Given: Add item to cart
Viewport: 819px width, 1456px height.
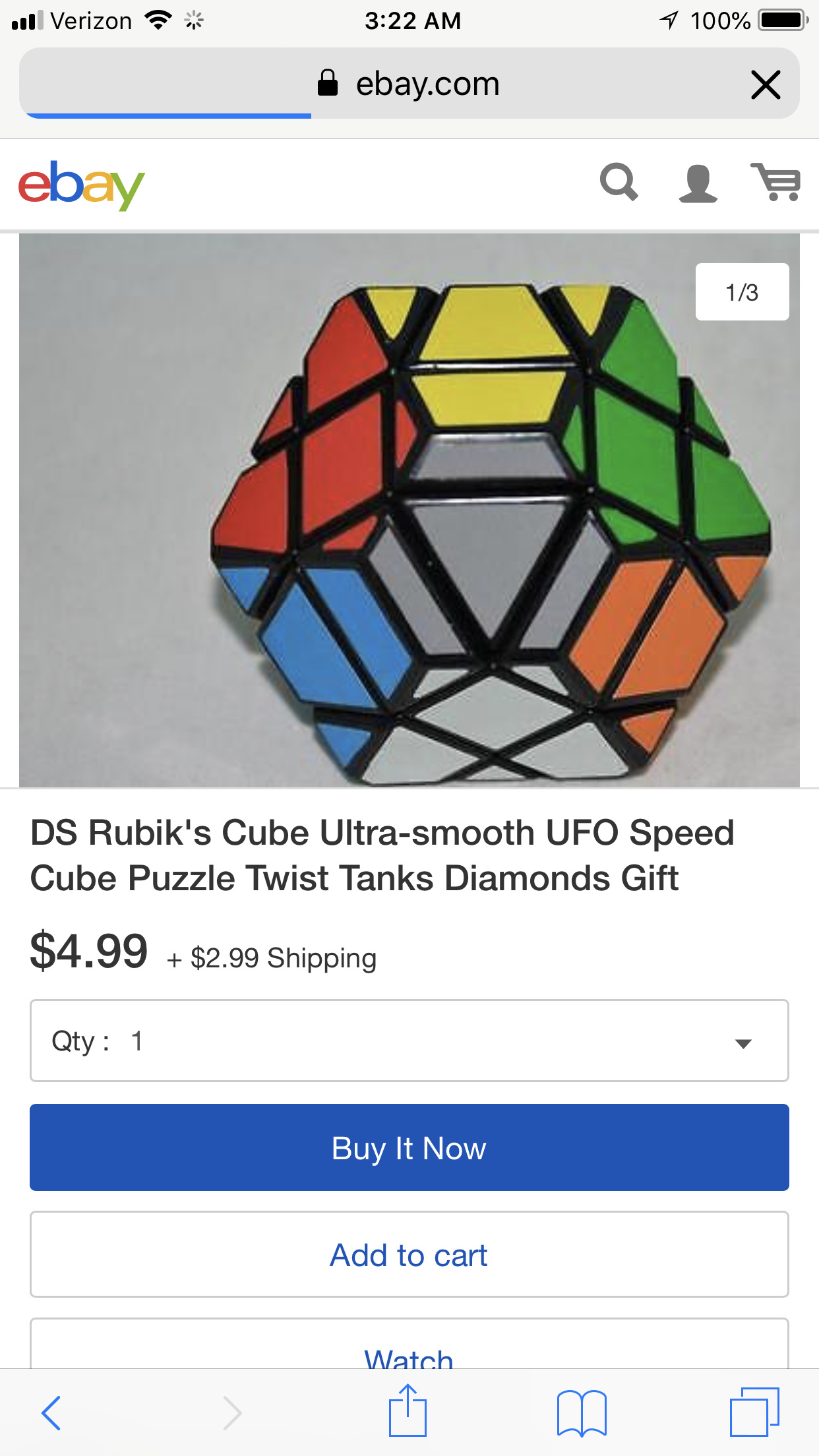Looking at the screenshot, I should 409,1254.
